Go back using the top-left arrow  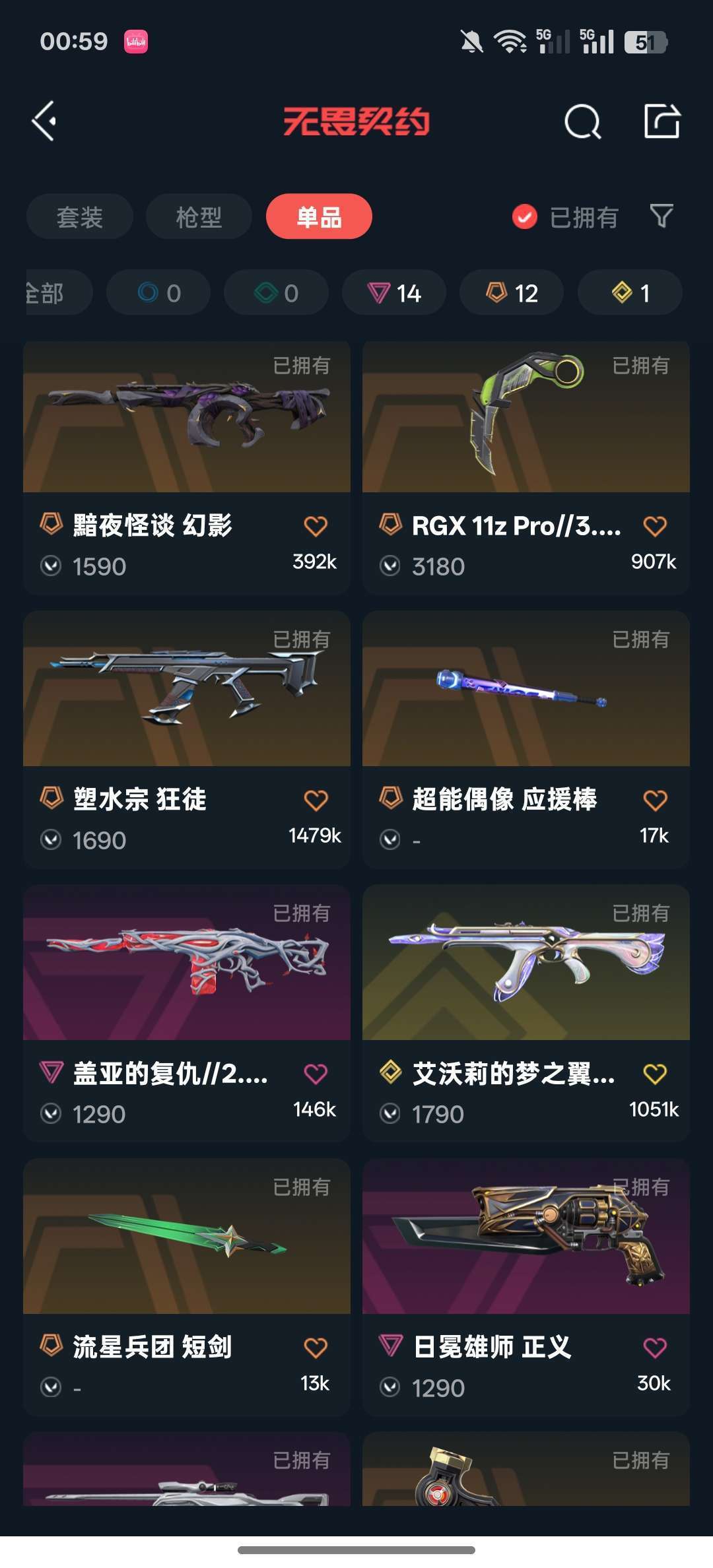pyautogui.click(x=44, y=121)
